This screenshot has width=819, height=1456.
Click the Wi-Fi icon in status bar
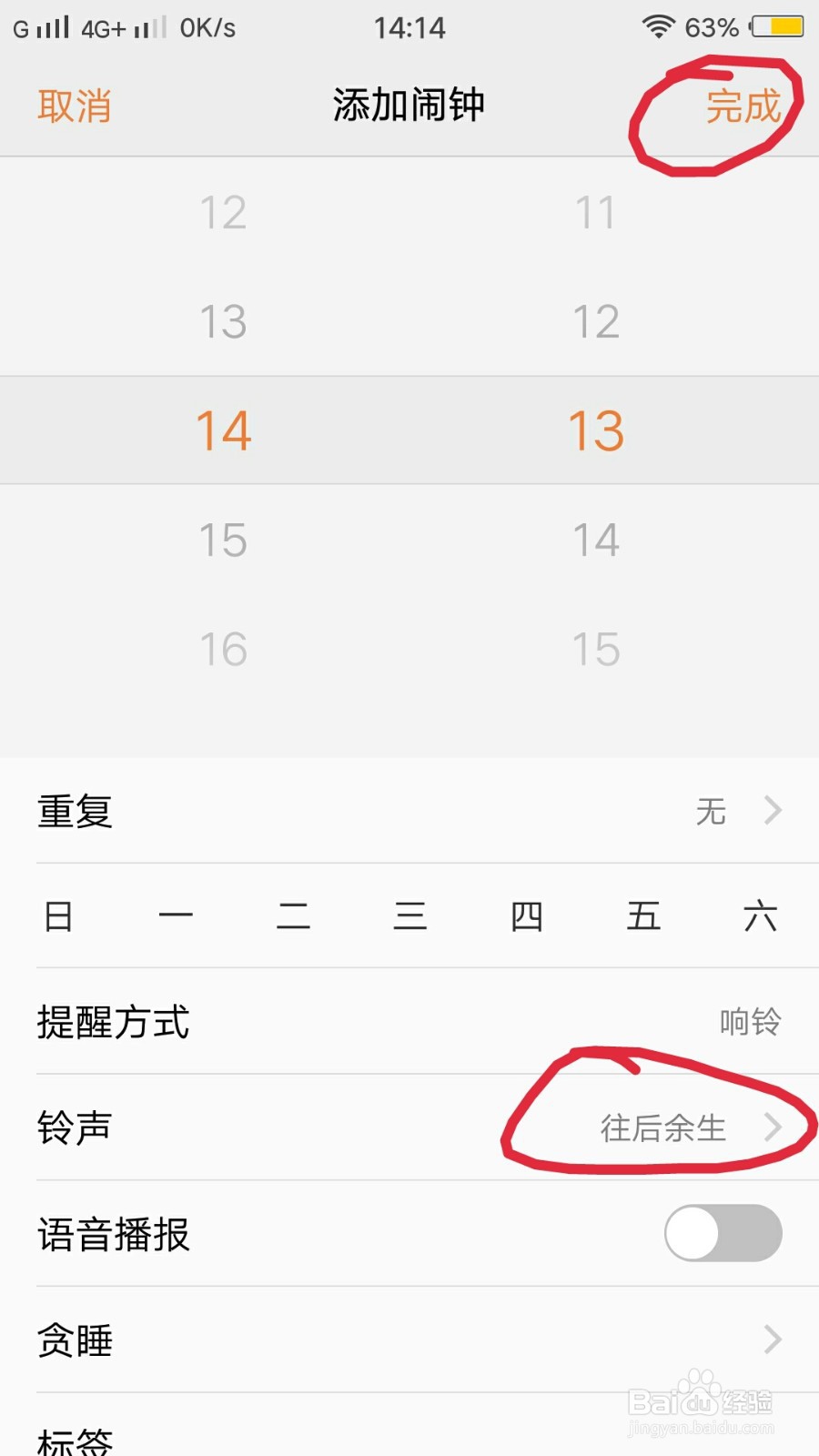pyautogui.click(x=657, y=25)
